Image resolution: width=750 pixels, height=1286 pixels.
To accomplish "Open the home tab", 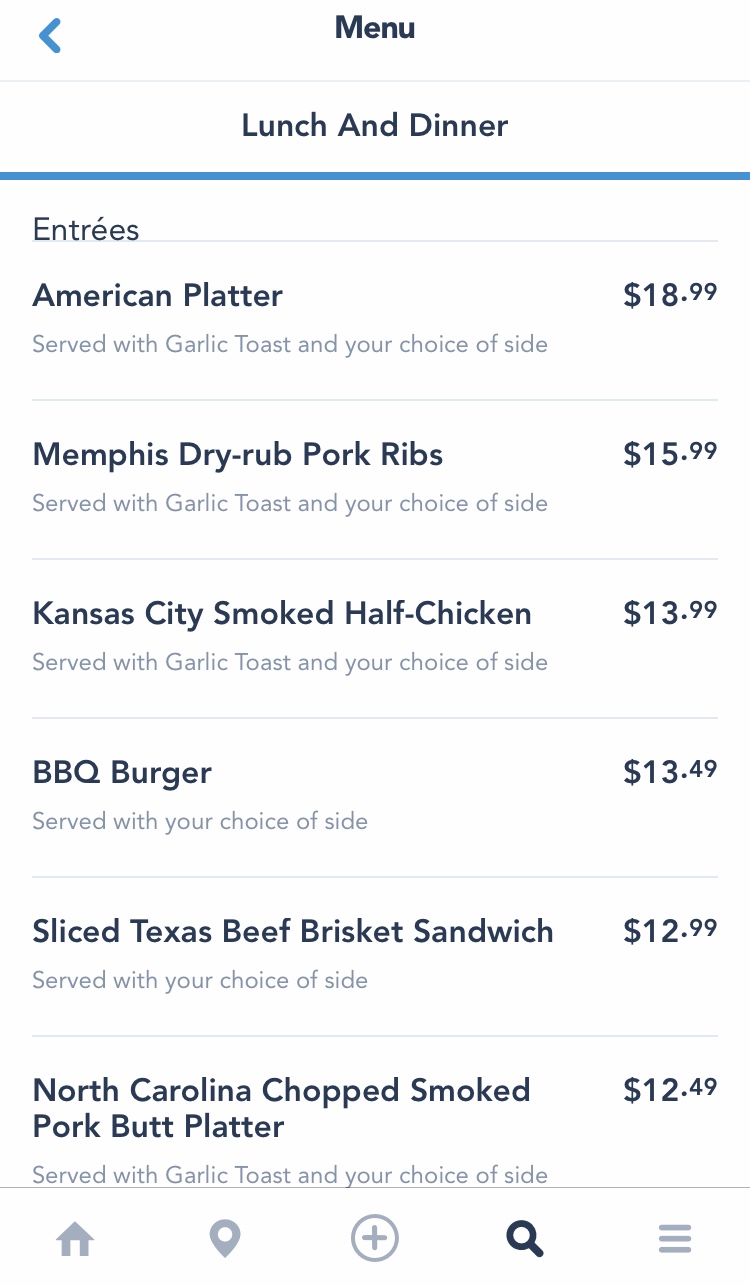I will pos(75,1239).
